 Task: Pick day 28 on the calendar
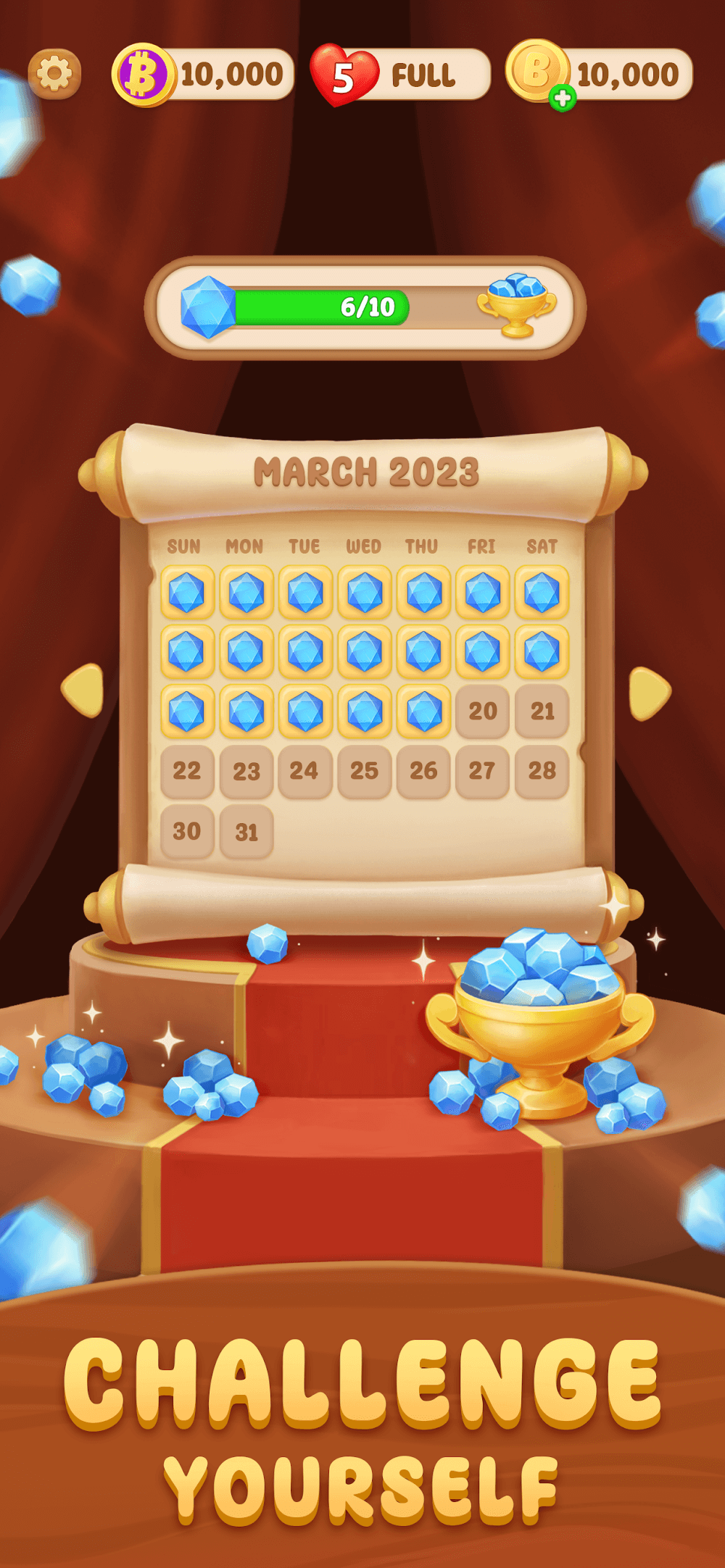542,771
